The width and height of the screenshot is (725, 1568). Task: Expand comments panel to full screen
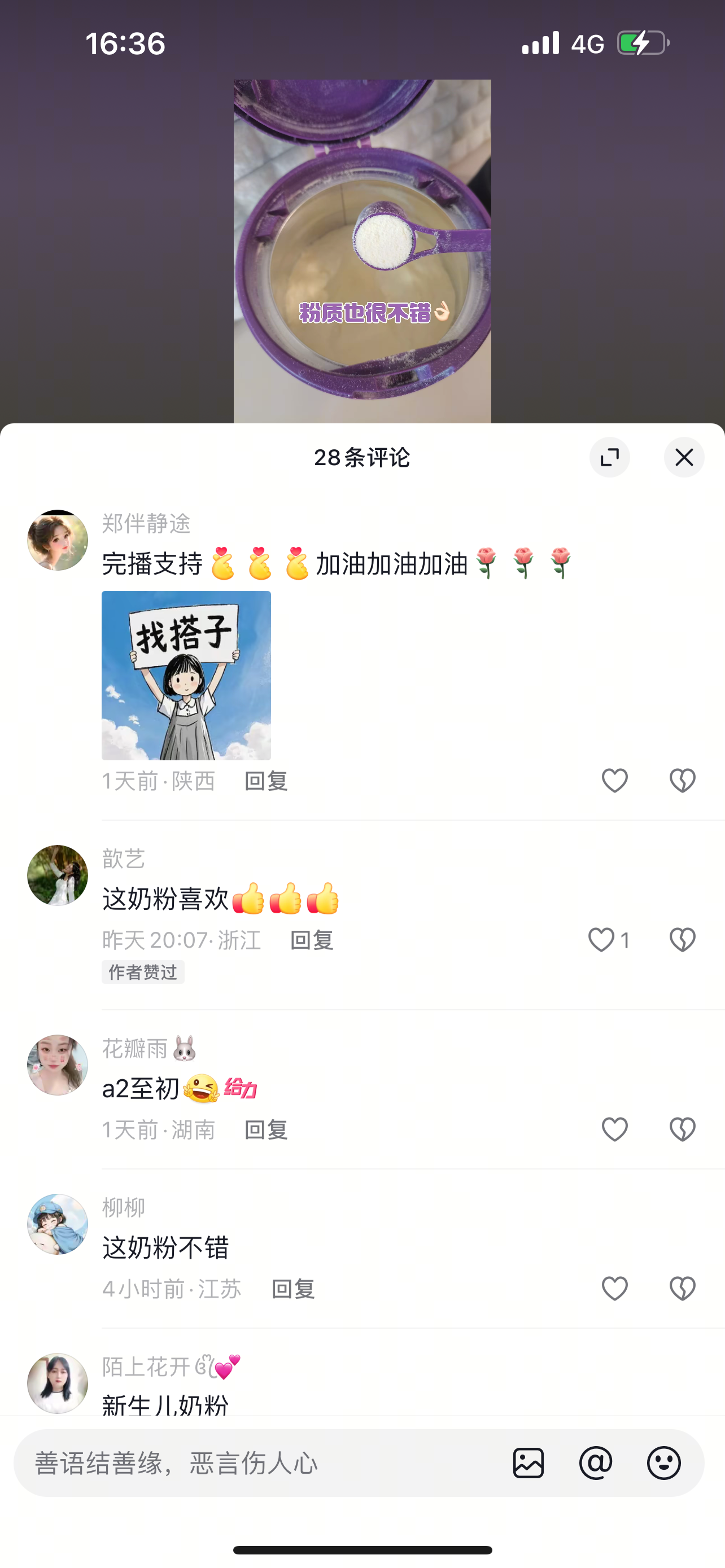[609, 457]
